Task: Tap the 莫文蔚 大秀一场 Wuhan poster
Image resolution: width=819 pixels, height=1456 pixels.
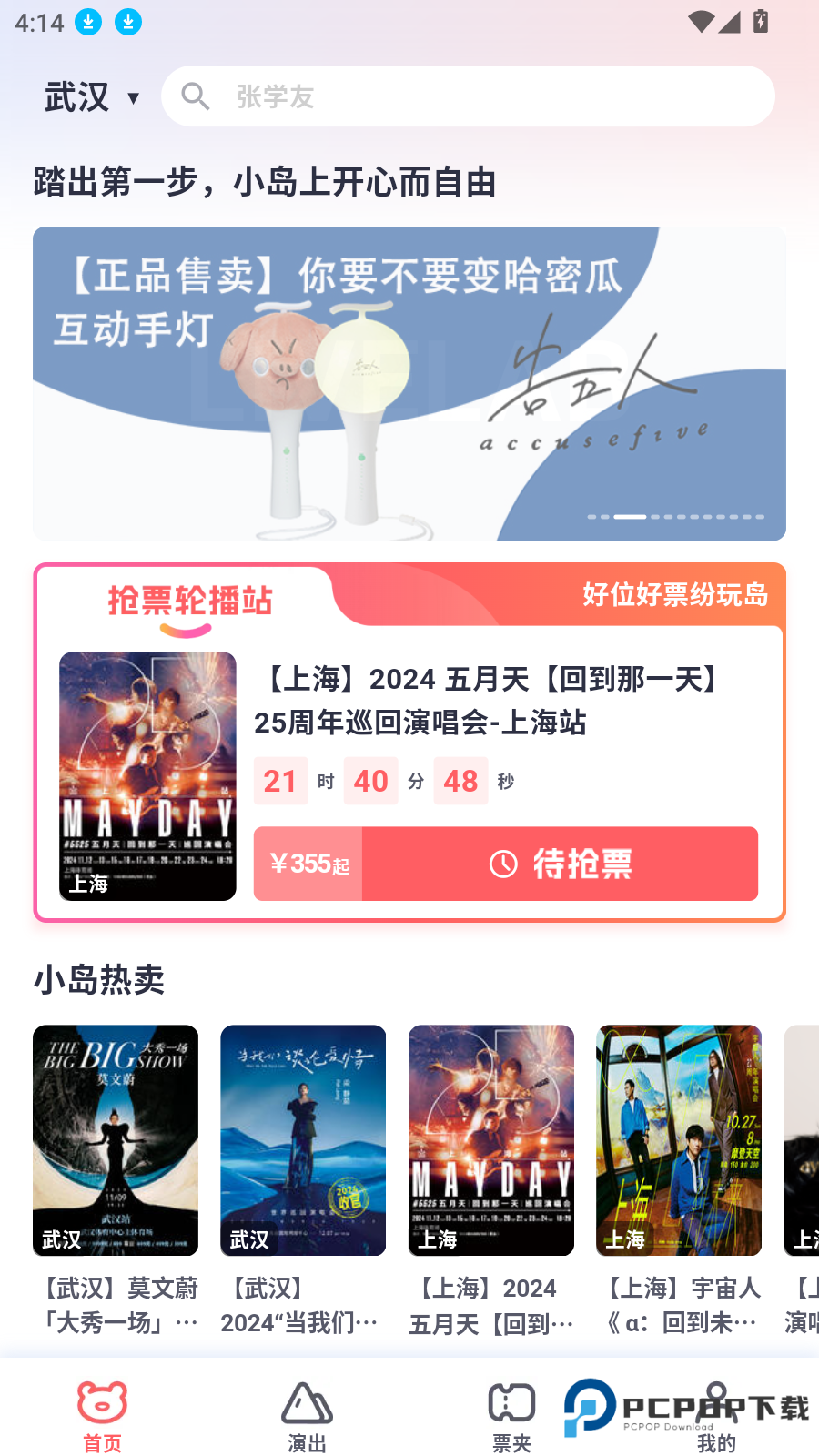Action: point(115,1139)
